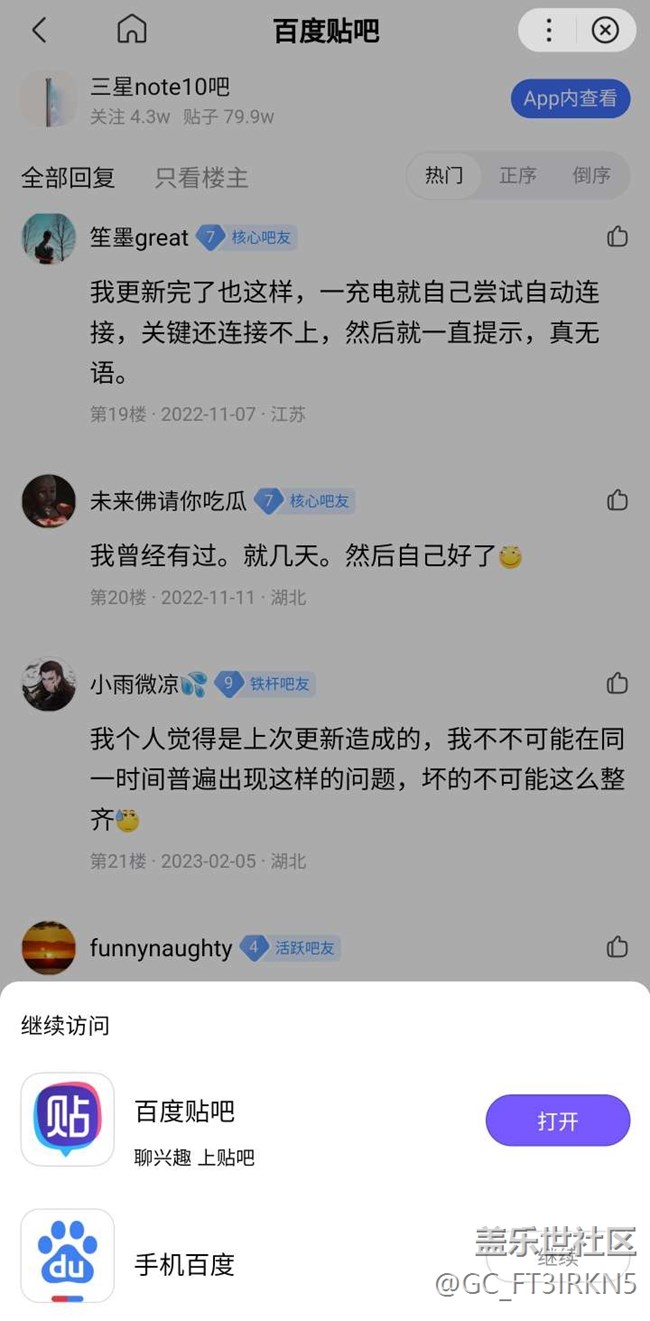
Task: Like 未来佛请你吃瓜's reply
Action: [617, 500]
